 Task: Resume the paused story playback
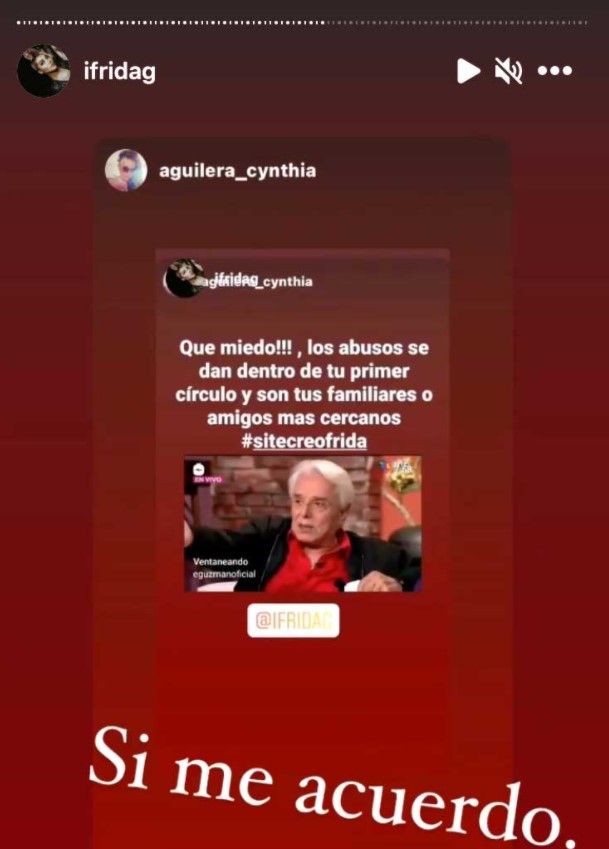(468, 71)
